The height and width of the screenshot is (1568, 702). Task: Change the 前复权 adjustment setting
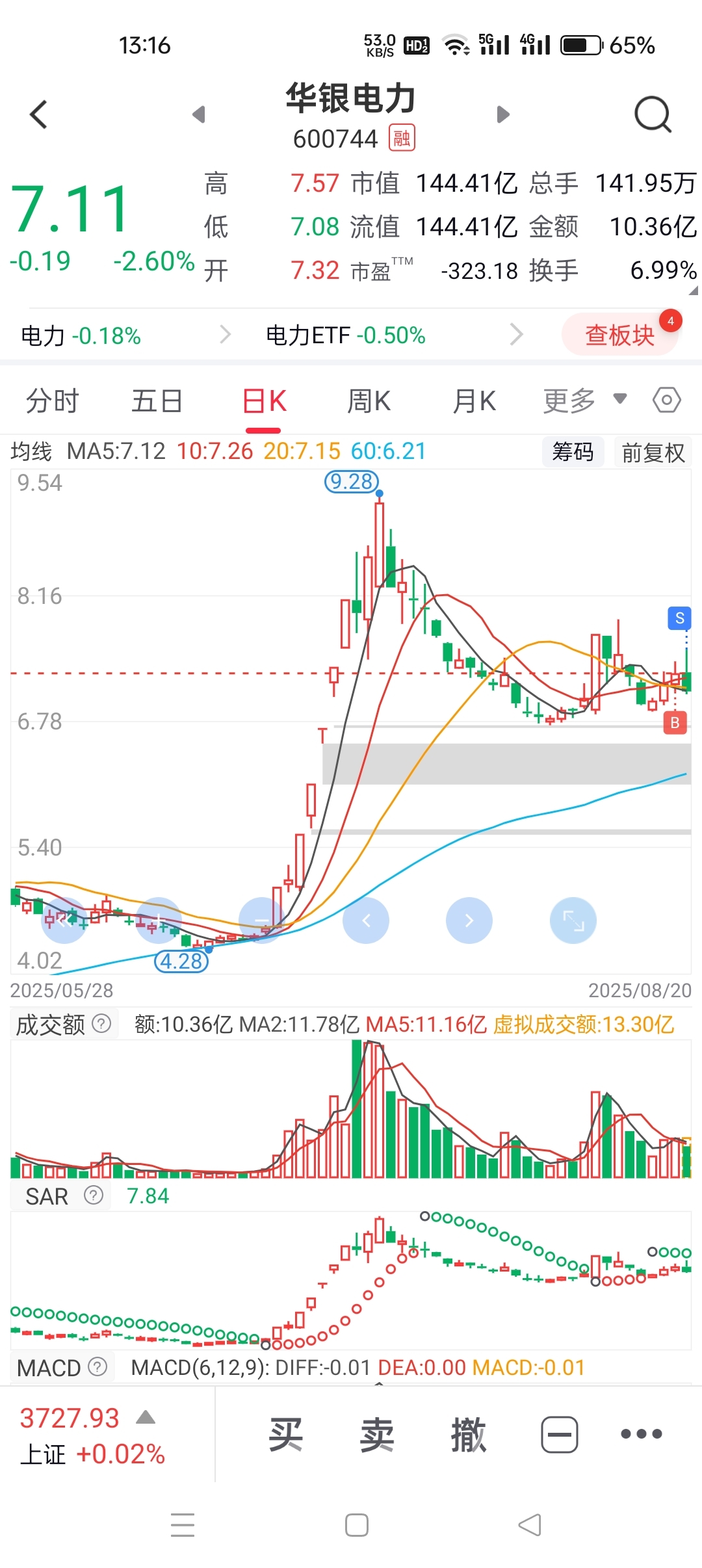[x=653, y=452]
